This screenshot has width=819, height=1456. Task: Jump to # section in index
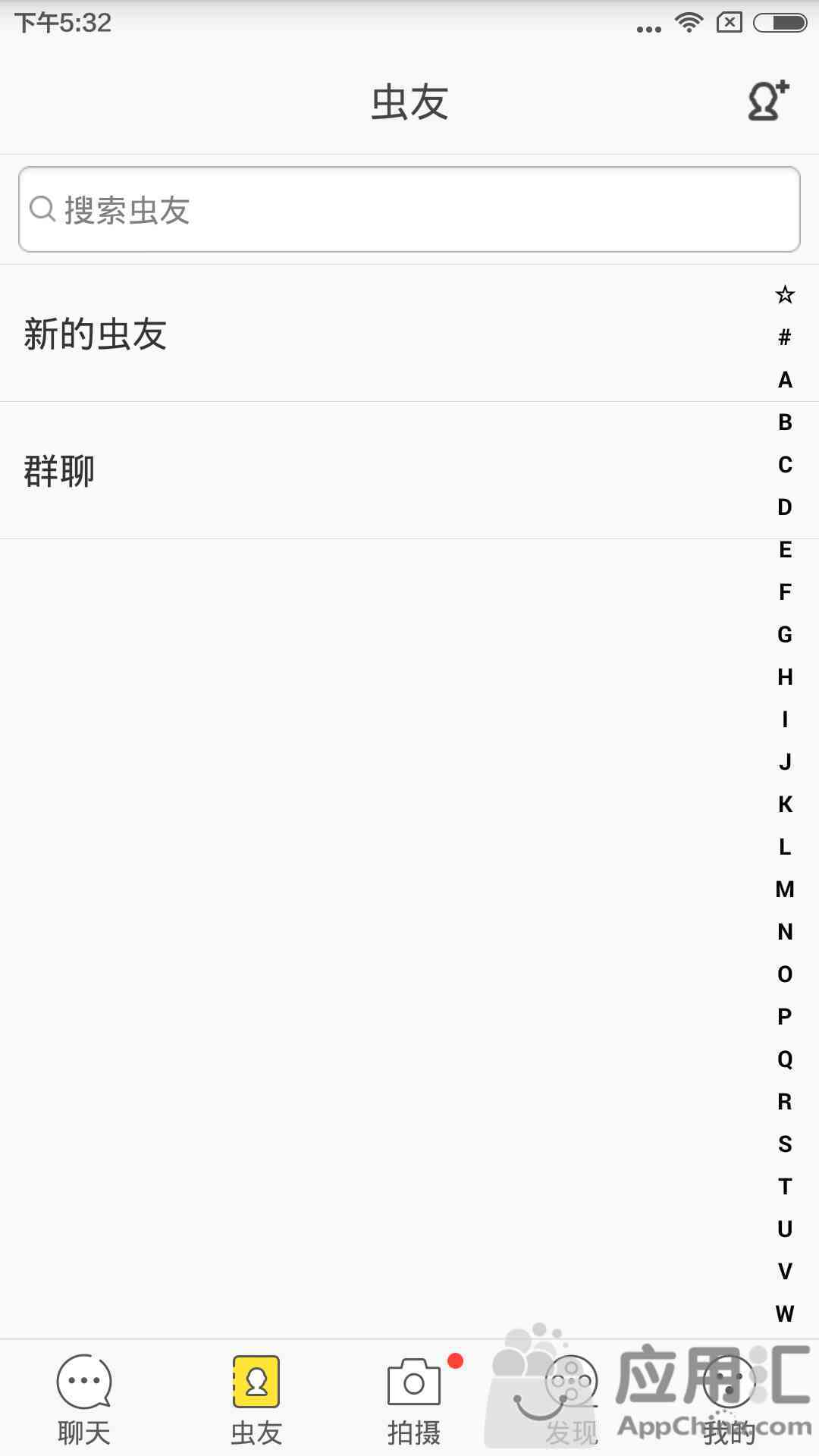[x=785, y=337]
